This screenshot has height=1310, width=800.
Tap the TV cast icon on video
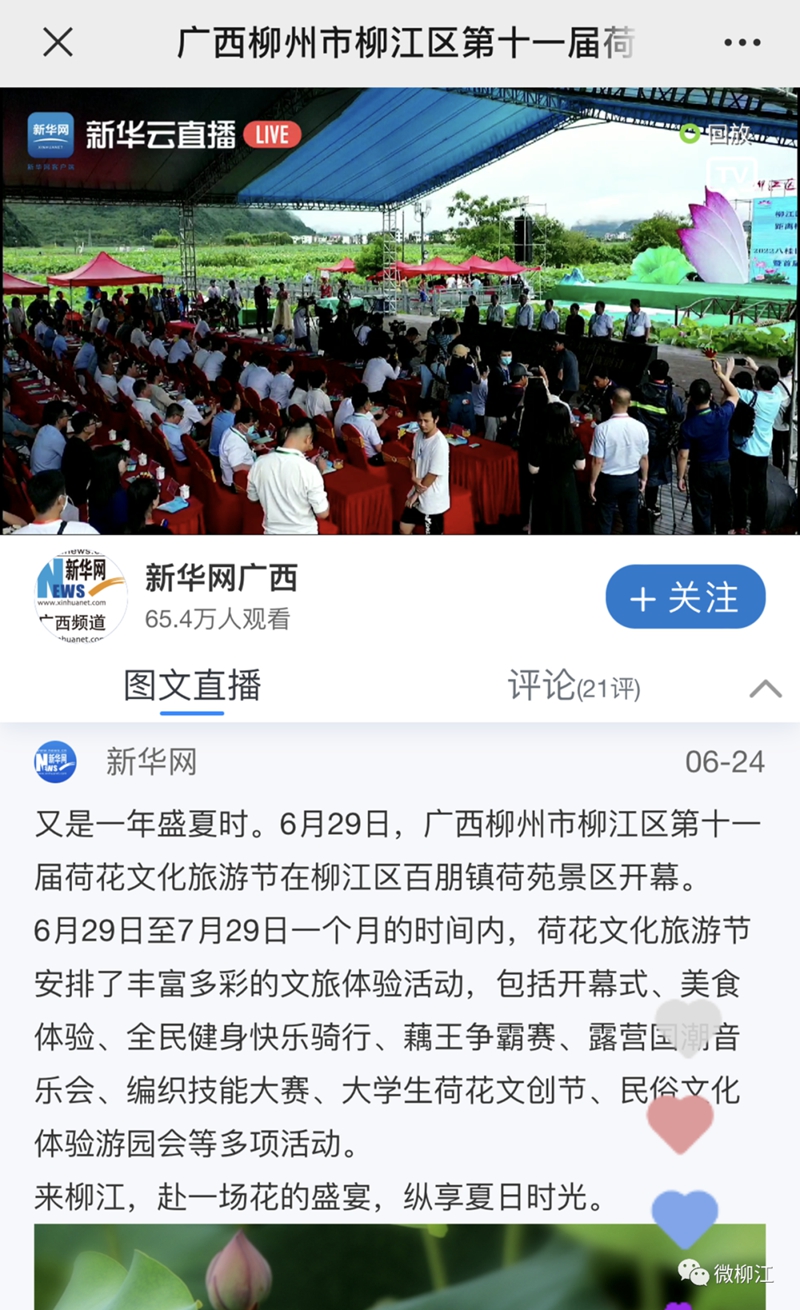tap(732, 175)
